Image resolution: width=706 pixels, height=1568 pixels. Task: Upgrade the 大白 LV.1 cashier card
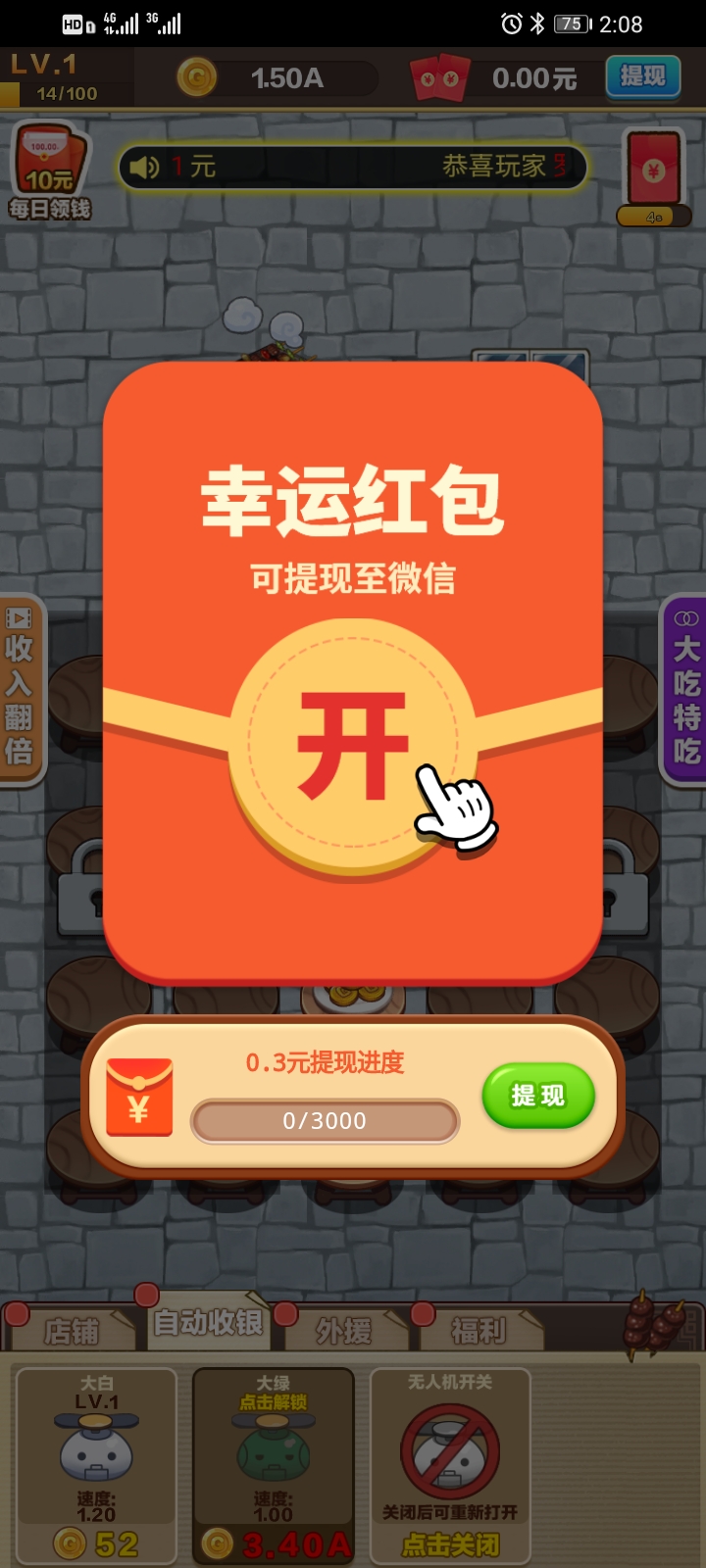click(96, 1466)
